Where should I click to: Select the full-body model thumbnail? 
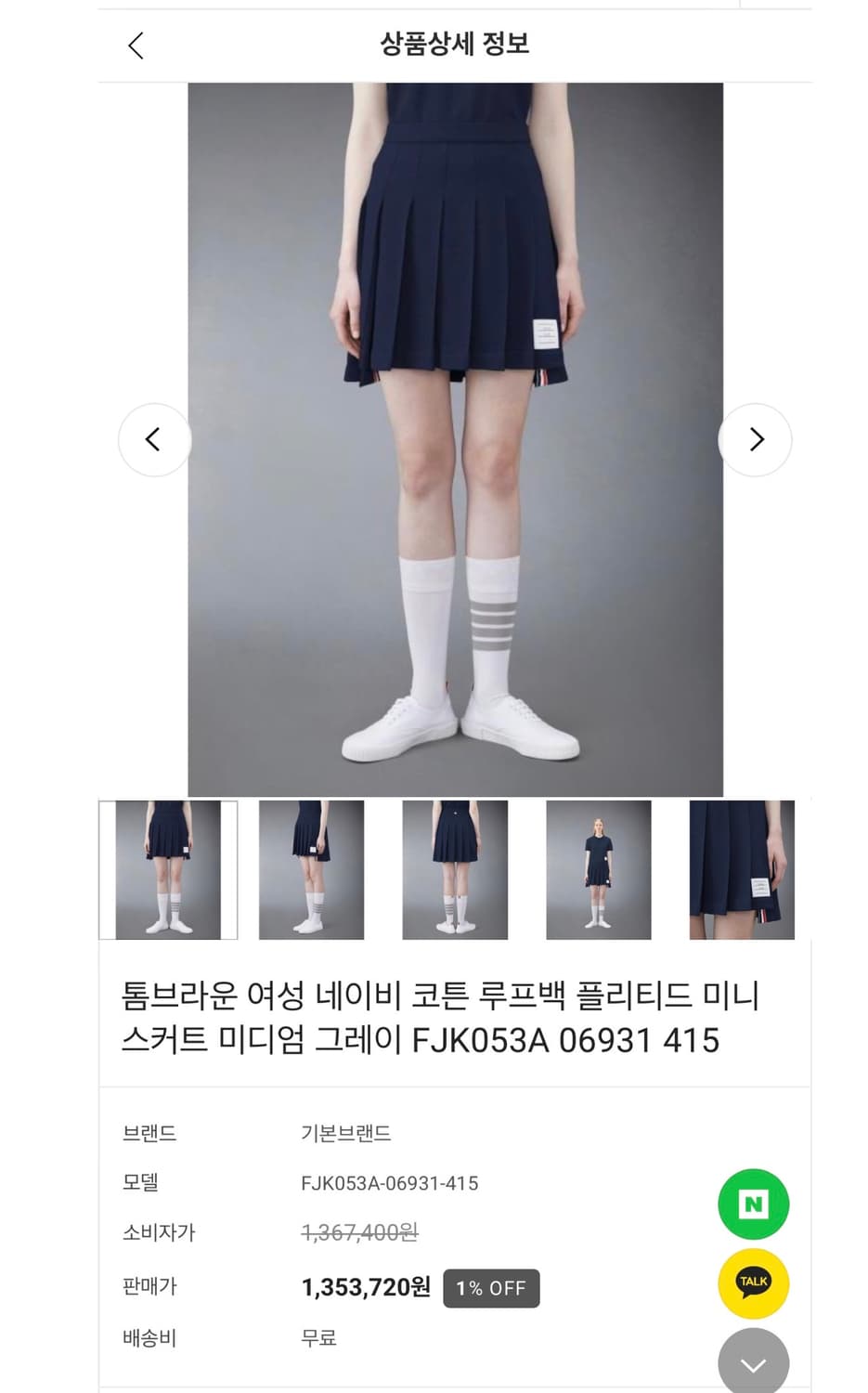[x=598, y=867]
